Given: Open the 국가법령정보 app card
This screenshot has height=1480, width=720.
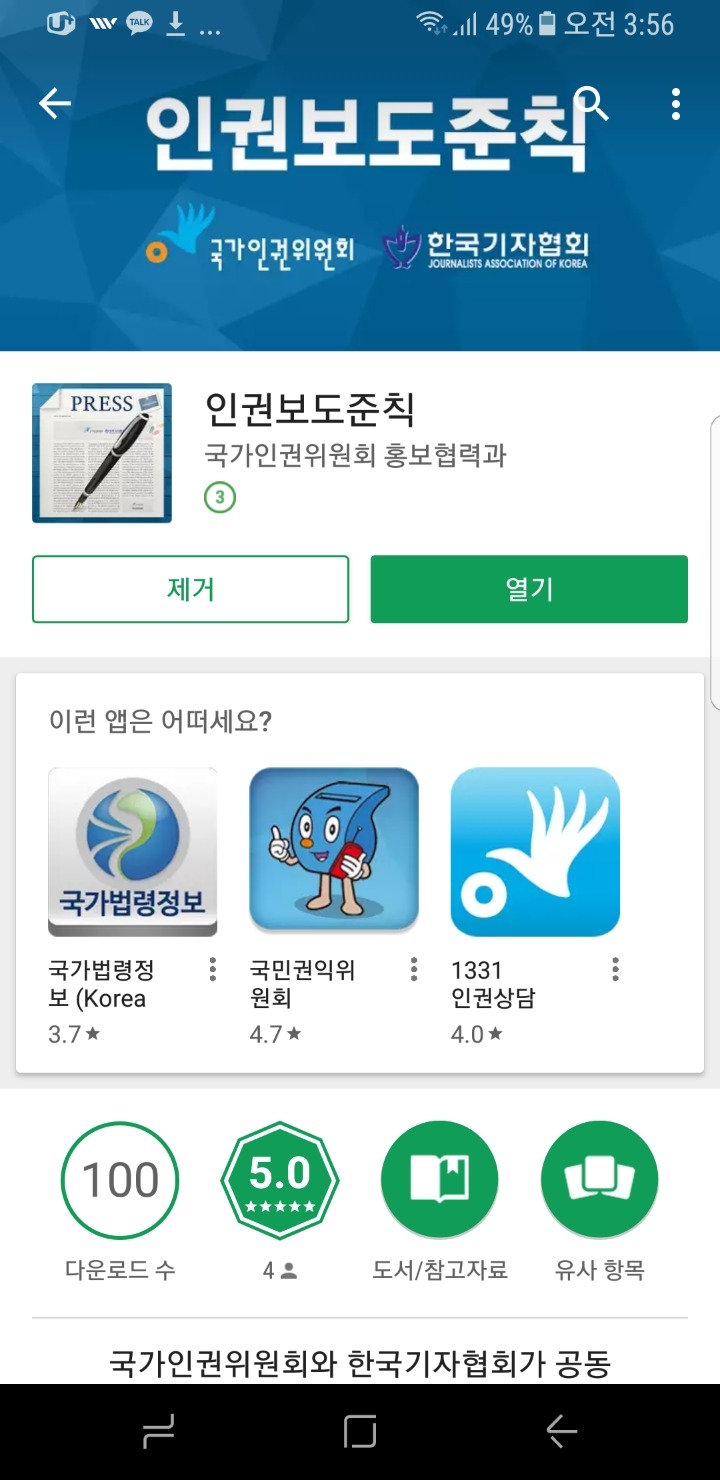Looking at the screenshot, I should tap(132, 852).
